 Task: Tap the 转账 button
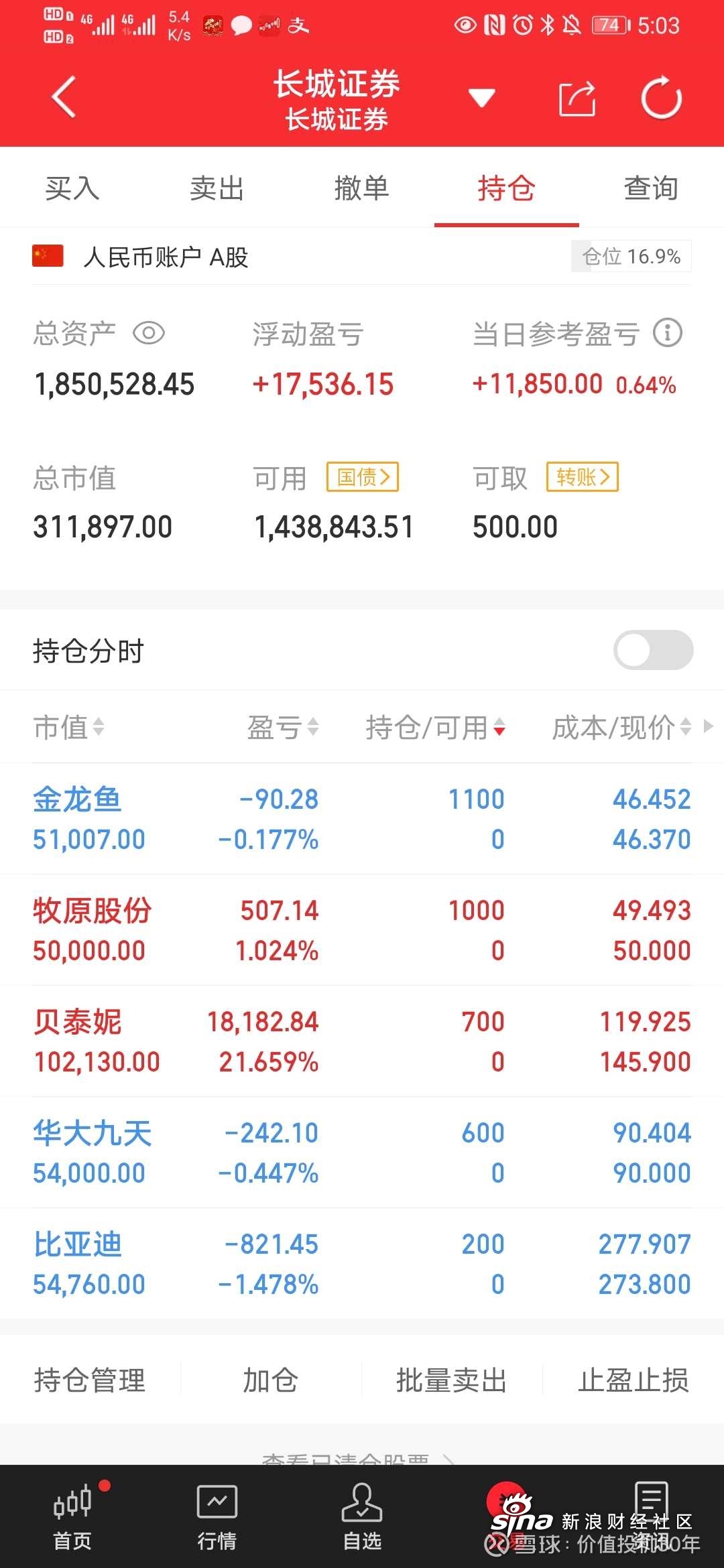(x=583, y=477)
